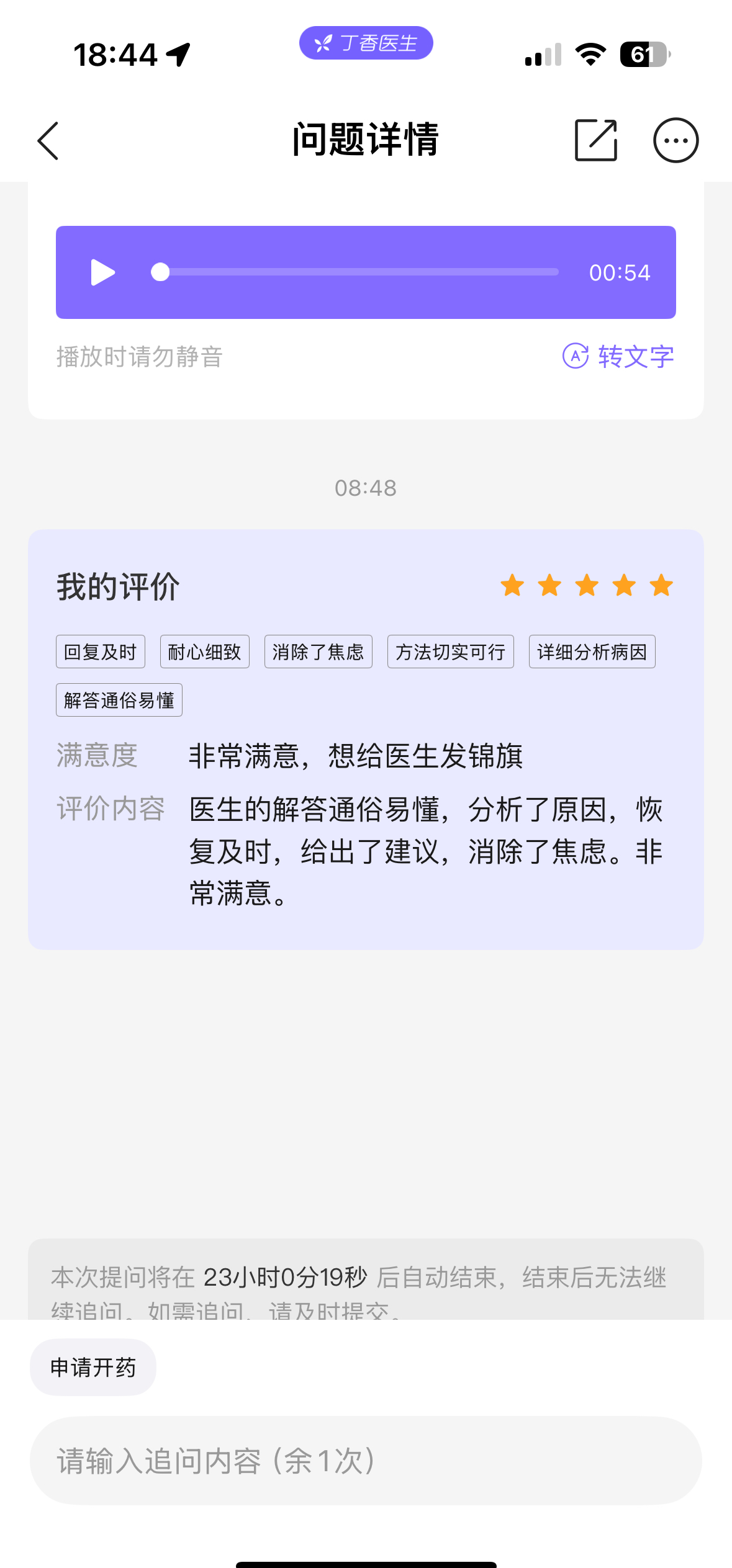Go back from 问题详情 page
Image resolution: width=732 pixels, height=1568 pixels.
[x=48, y=141]
